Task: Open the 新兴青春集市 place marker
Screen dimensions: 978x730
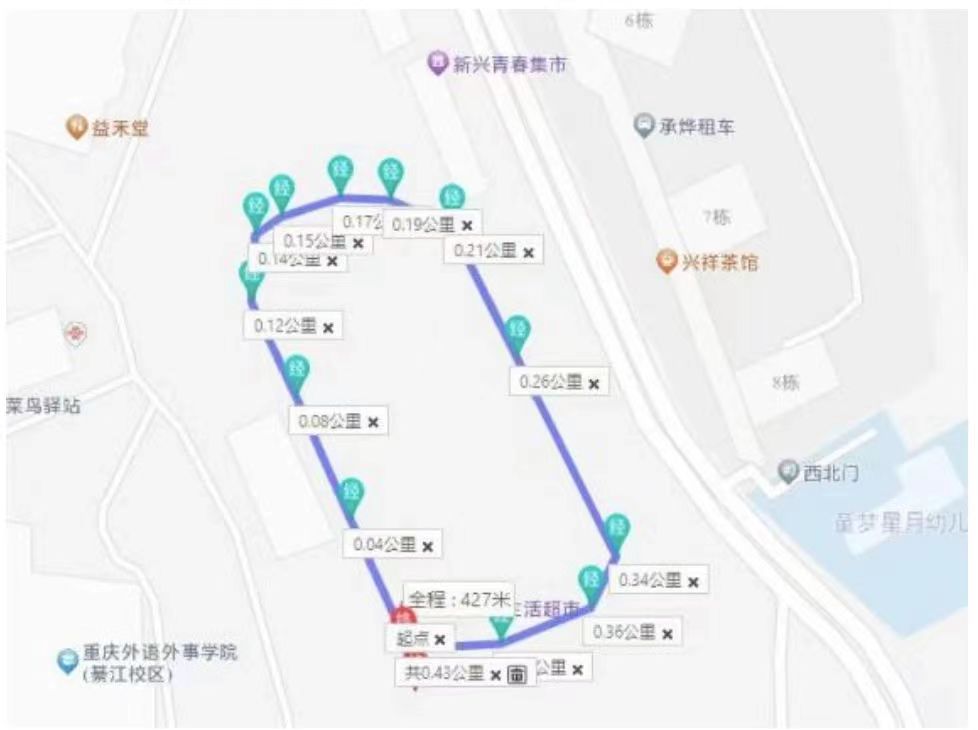Action: pos(437,65)
